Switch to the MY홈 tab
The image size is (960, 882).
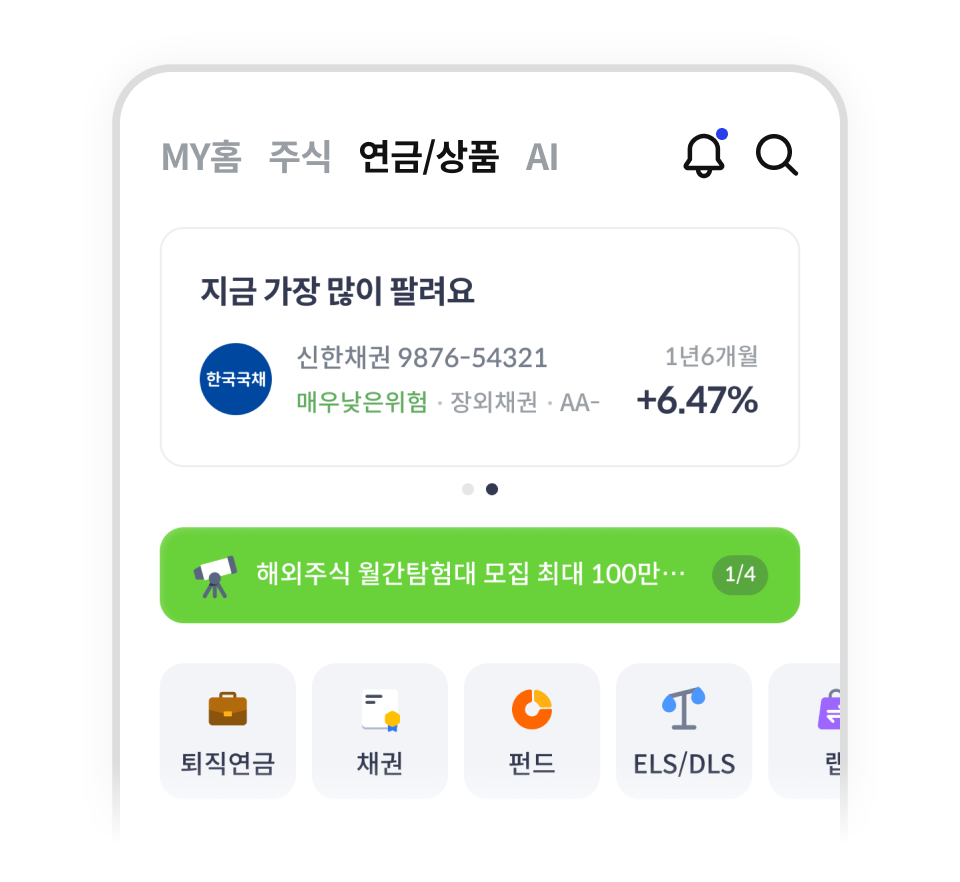tap(201, 158)
